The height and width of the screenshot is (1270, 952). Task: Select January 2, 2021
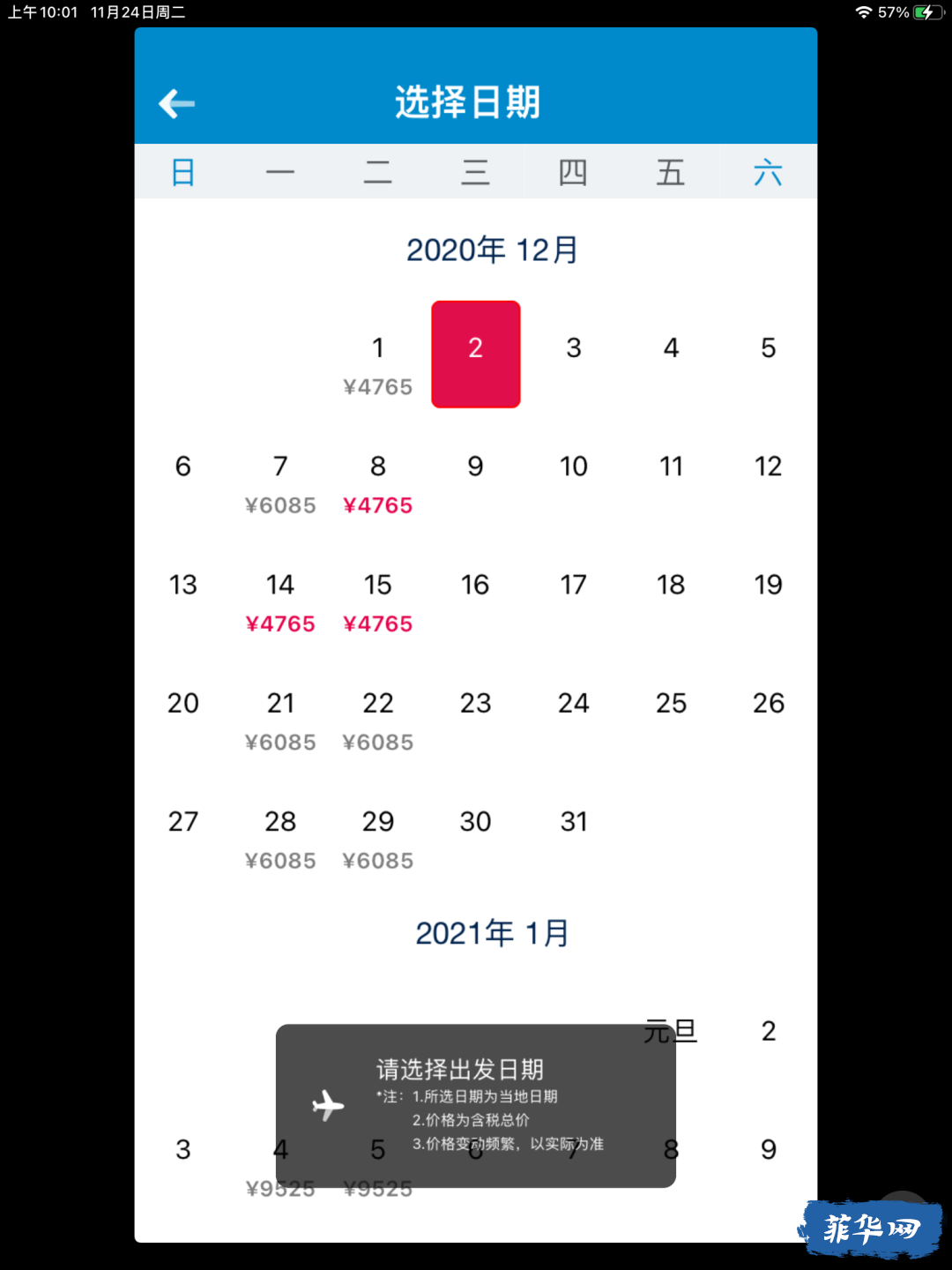coord(769,1031)
